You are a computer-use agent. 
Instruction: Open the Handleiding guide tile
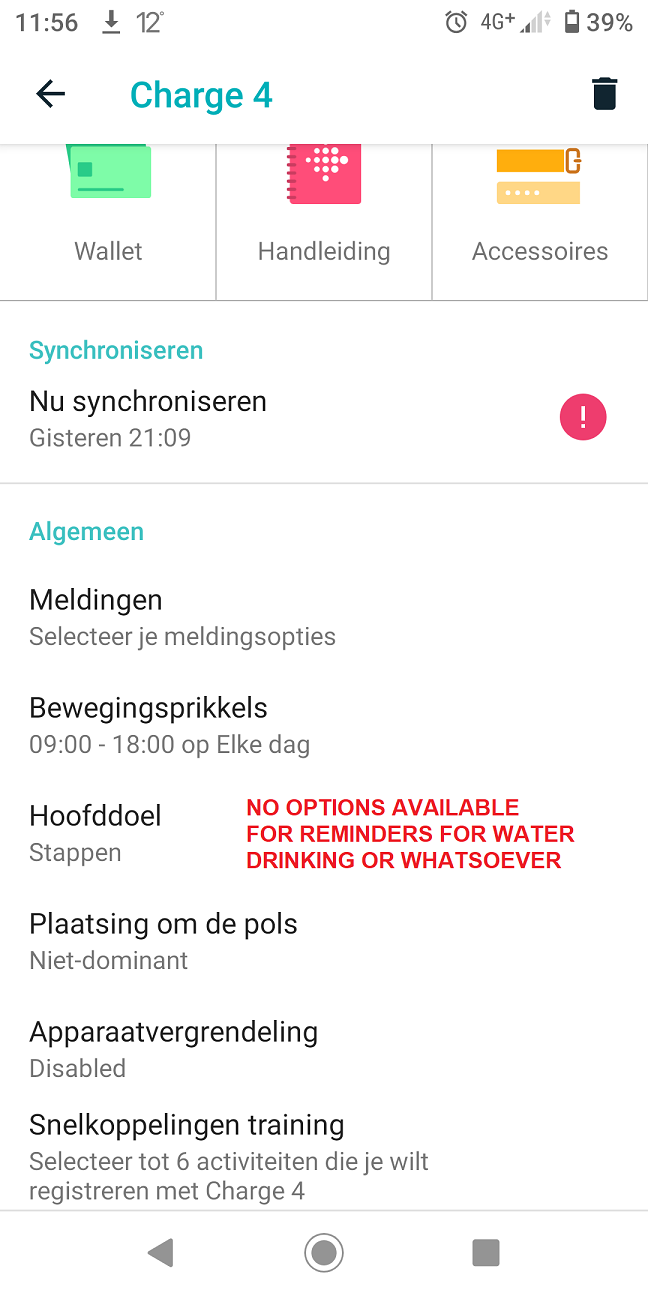pos(324,212)
